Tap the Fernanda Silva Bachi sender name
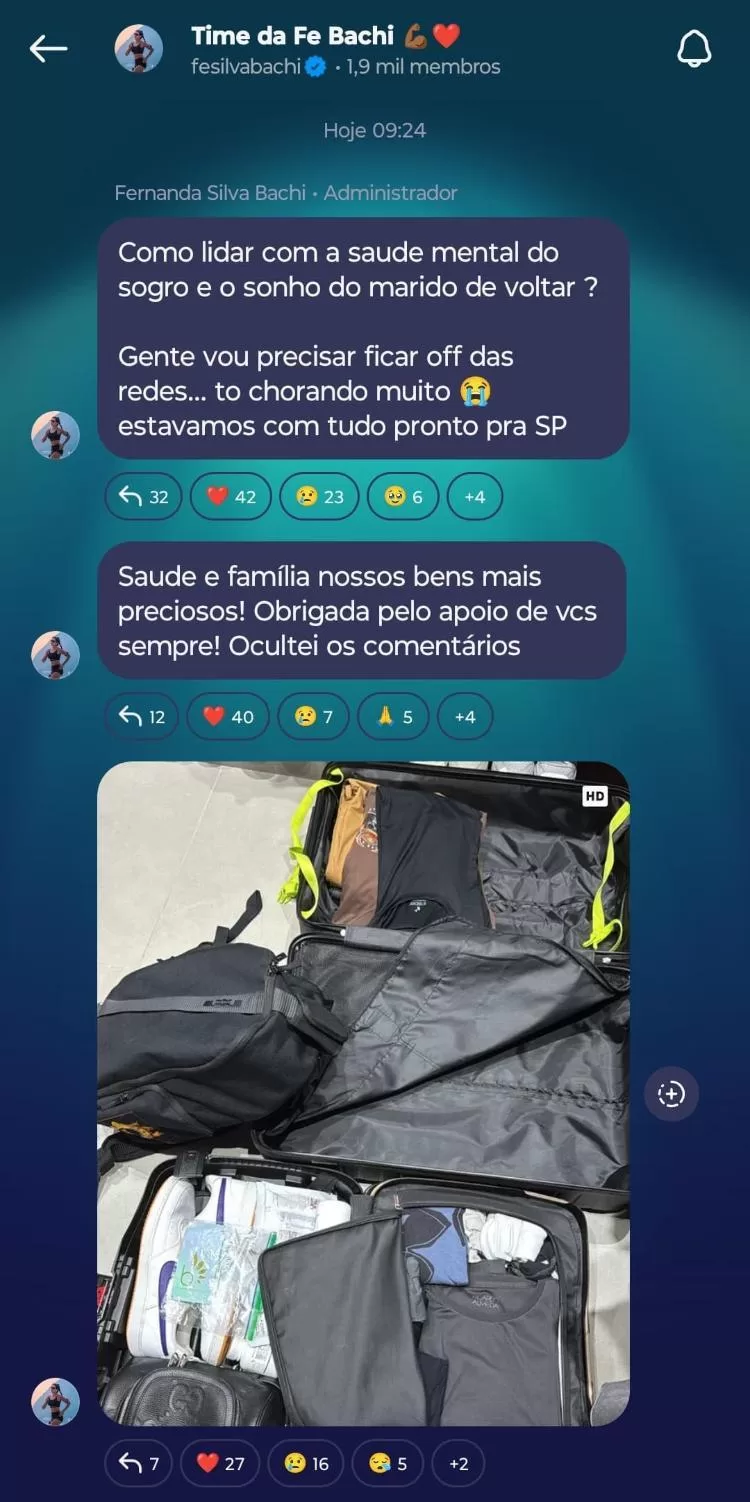 tap(211, 192)
